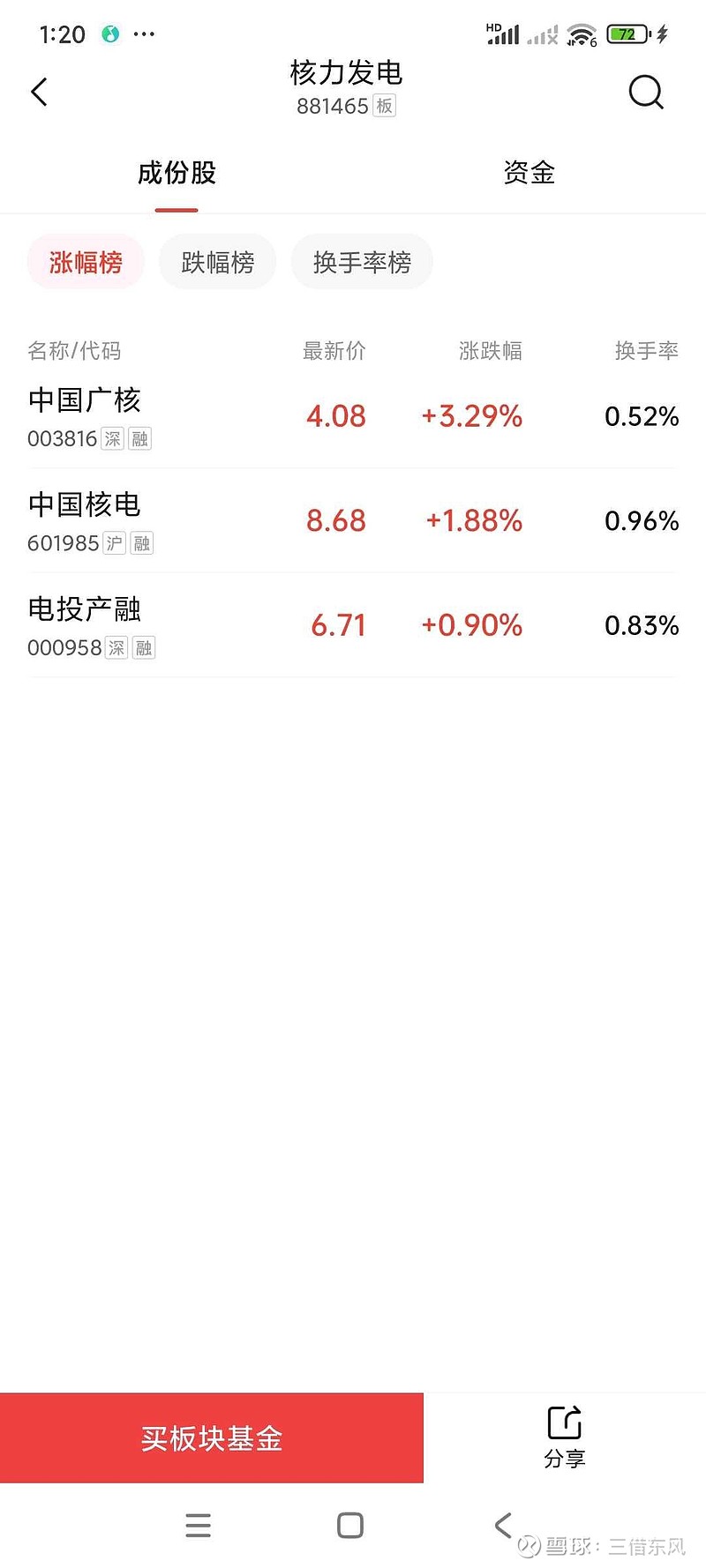The width and height of the screenshot is (706, 1568).
Task: Open the search magnifier icon
Action: [645, 92]
